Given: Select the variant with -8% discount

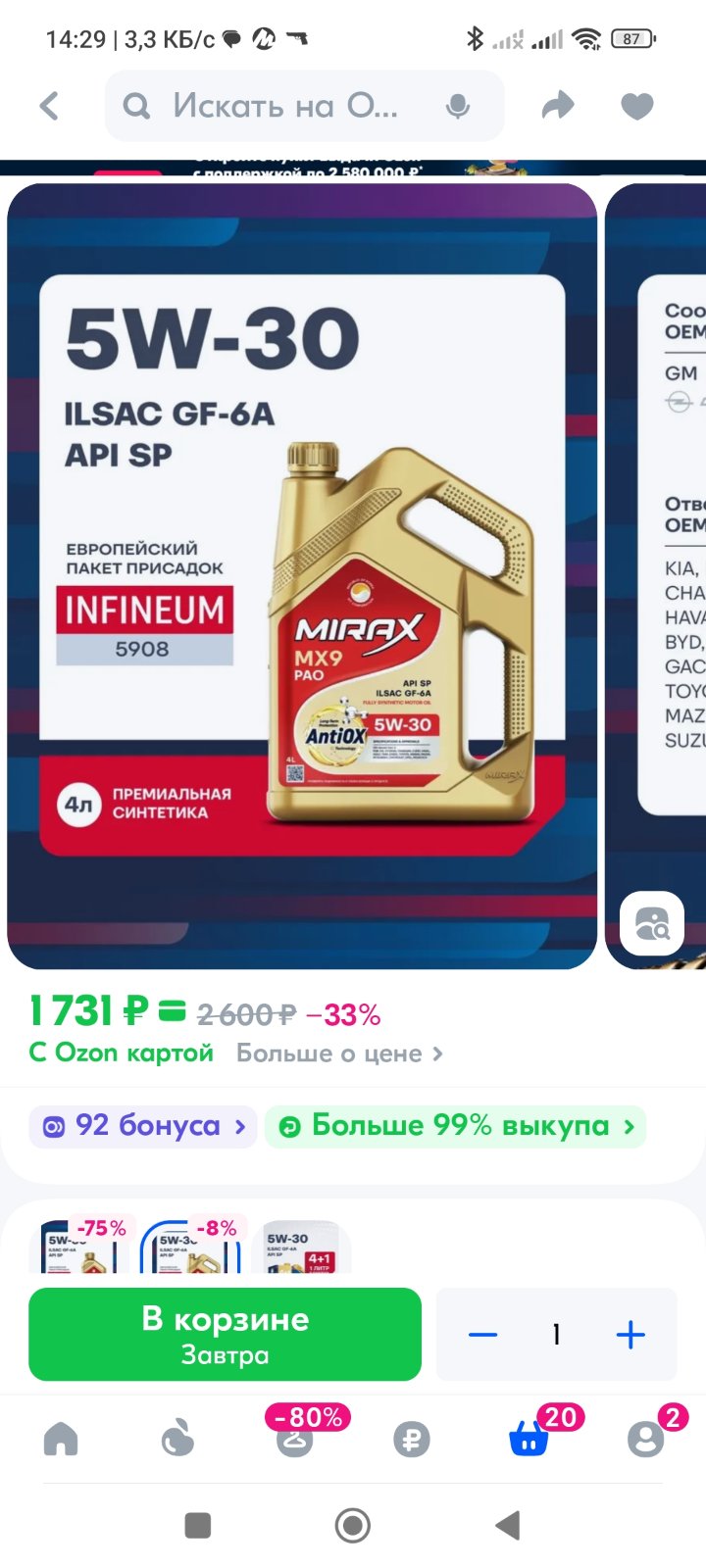Looking at the screenshot, I should tap(190, 1245).
